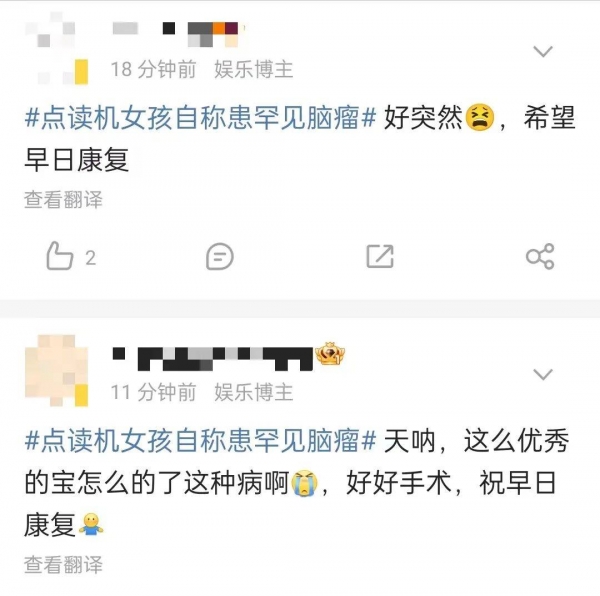Expand the chevron menu on the 18分钟前 post
This screenshot has height=596, width=600.
(543, 51)
